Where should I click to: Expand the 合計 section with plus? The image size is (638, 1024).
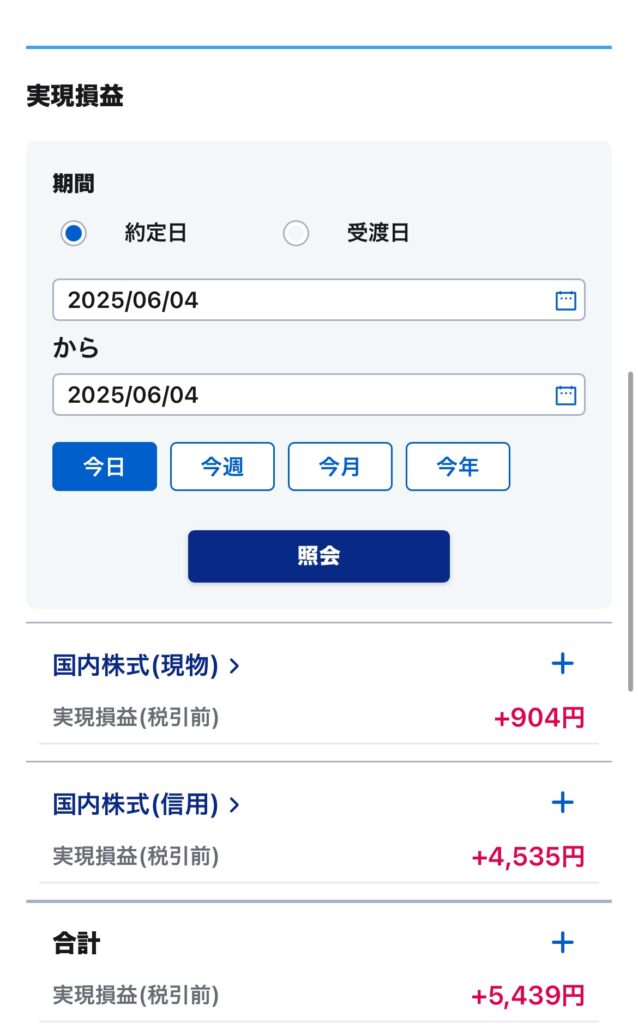click(562, 942)
